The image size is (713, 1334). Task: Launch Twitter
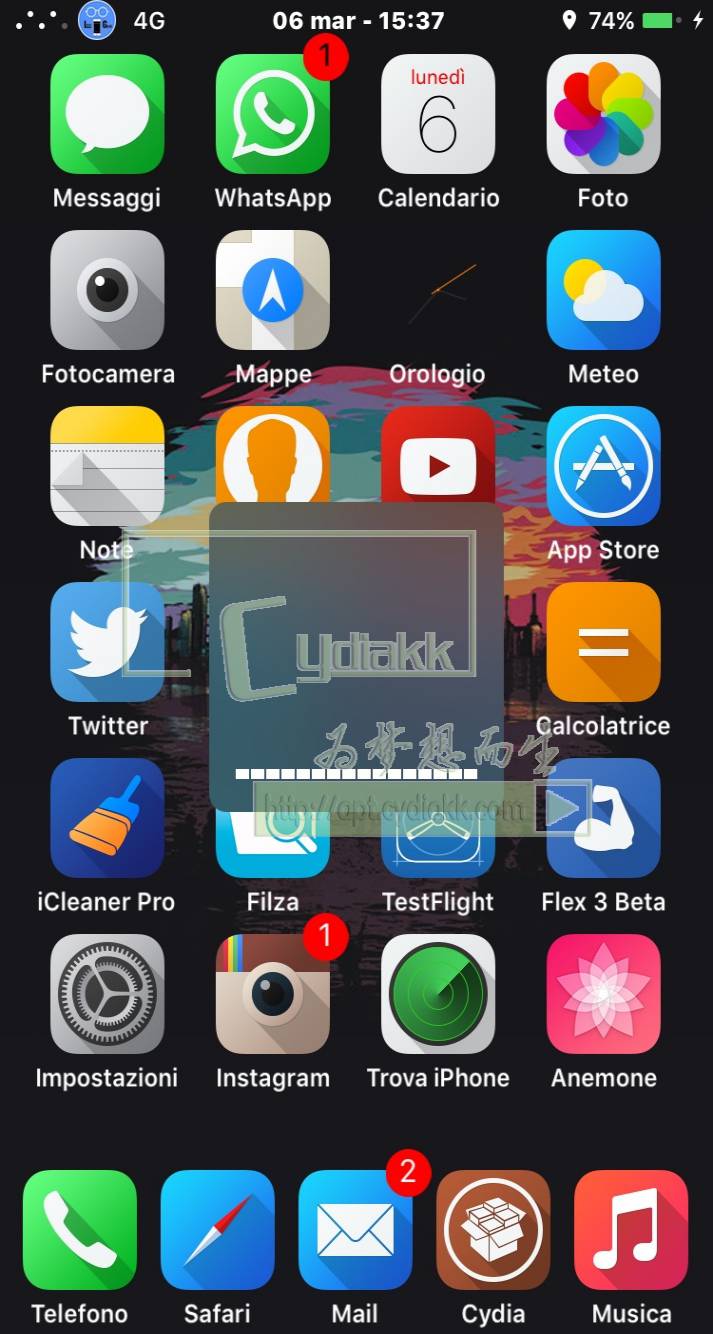pos(107,642)
